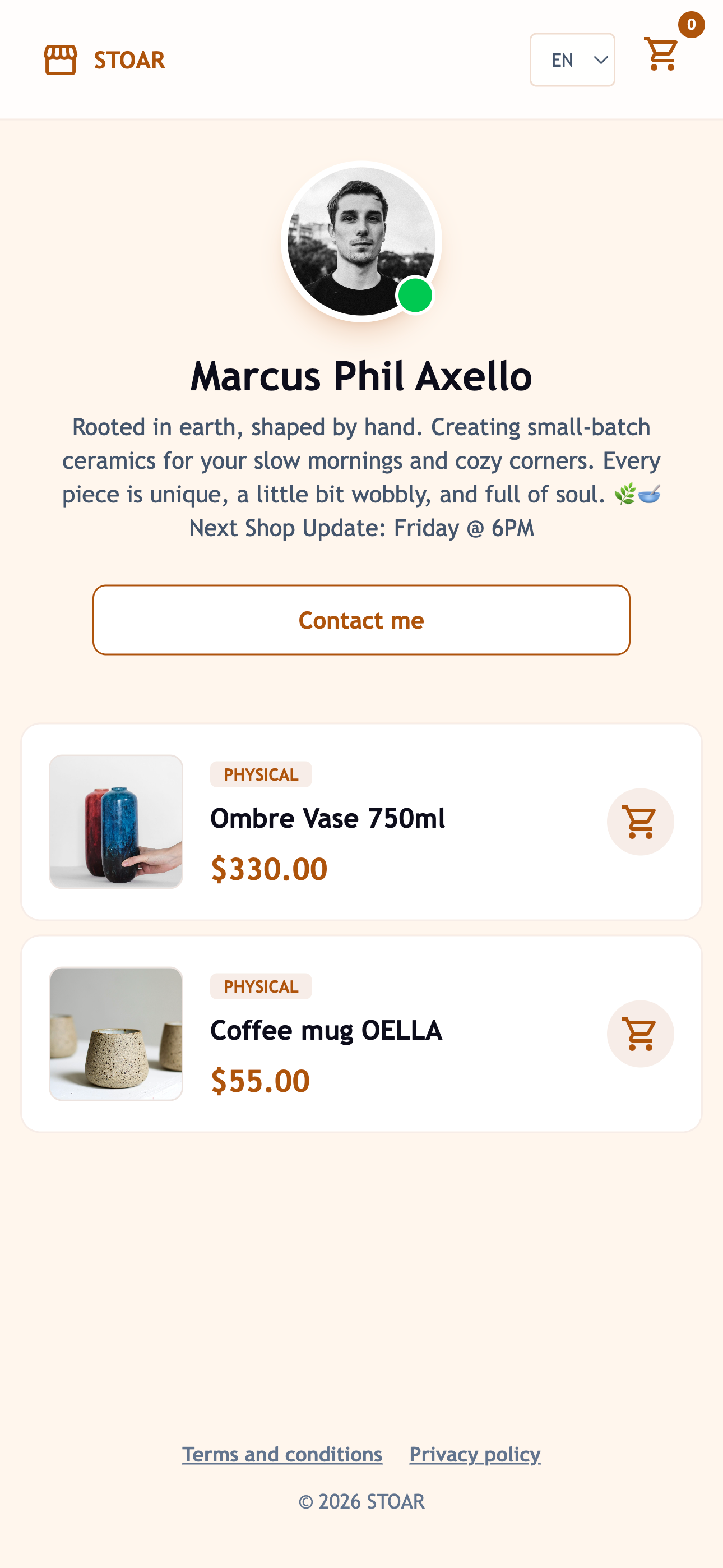Open the Privacy policy link
The height and width of the screenshot is (1568, 723).
click(x=475, y=1454)
